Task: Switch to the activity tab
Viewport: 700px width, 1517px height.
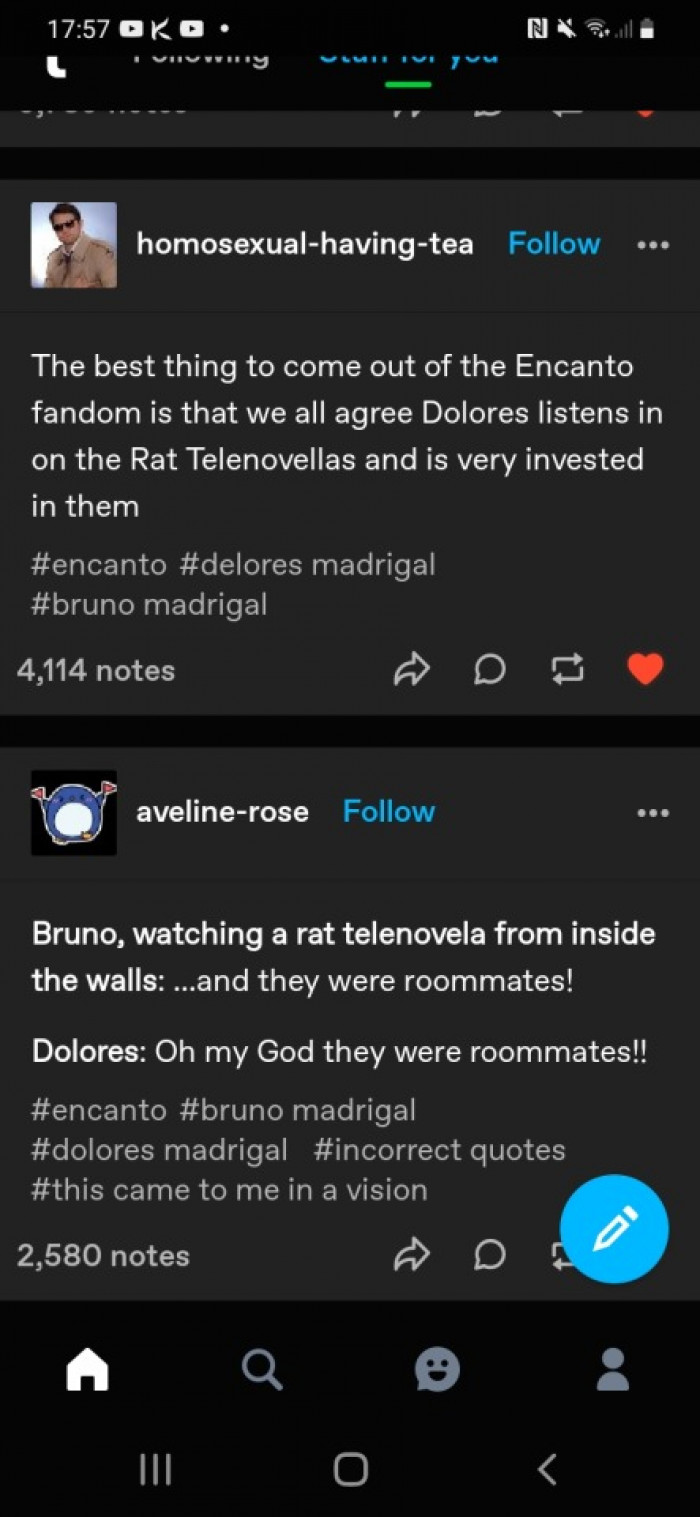Action: (x=438, y=1369)
